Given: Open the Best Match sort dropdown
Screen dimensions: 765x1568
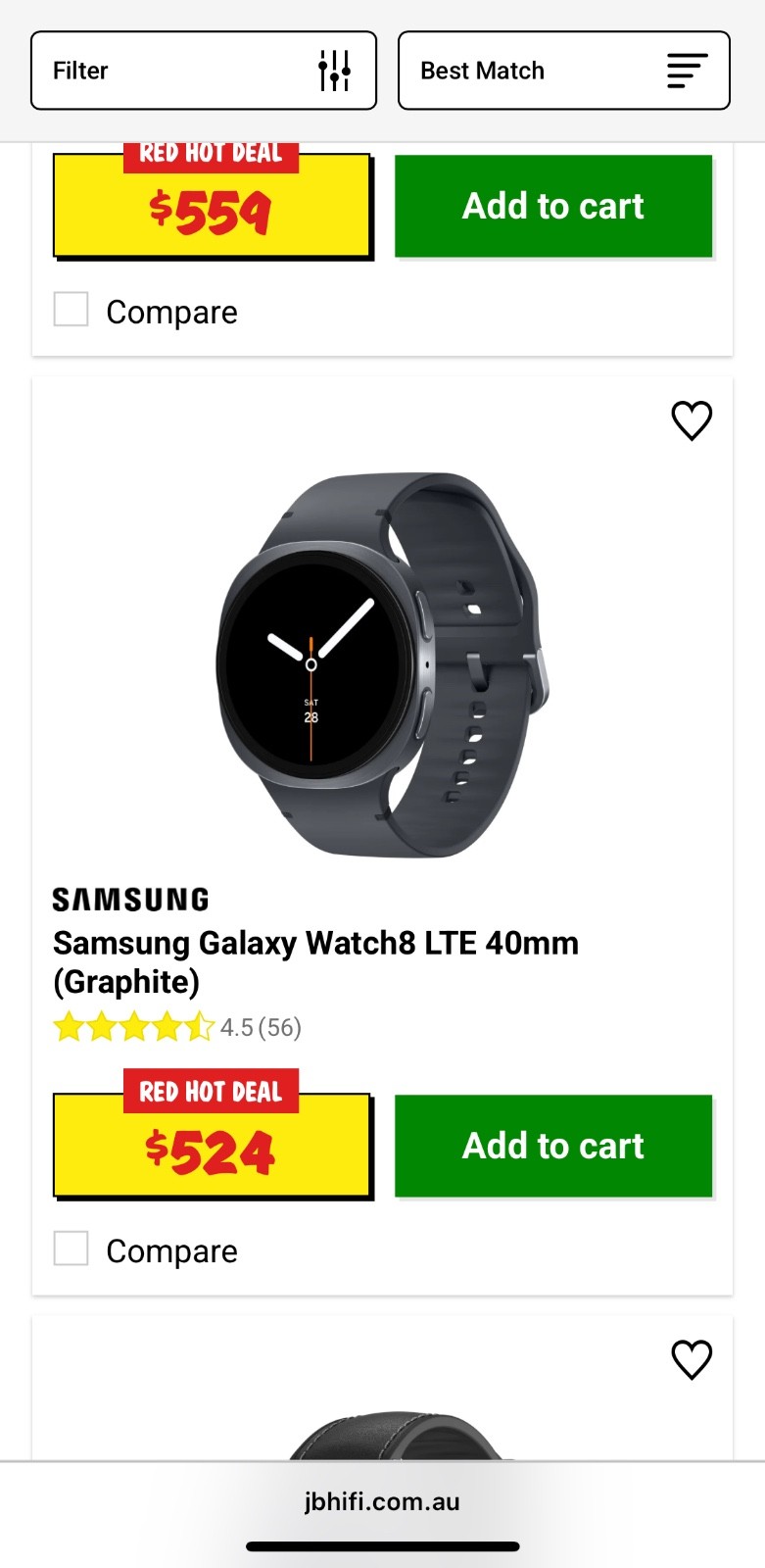Looking at the screenshot, I should 563,71.
